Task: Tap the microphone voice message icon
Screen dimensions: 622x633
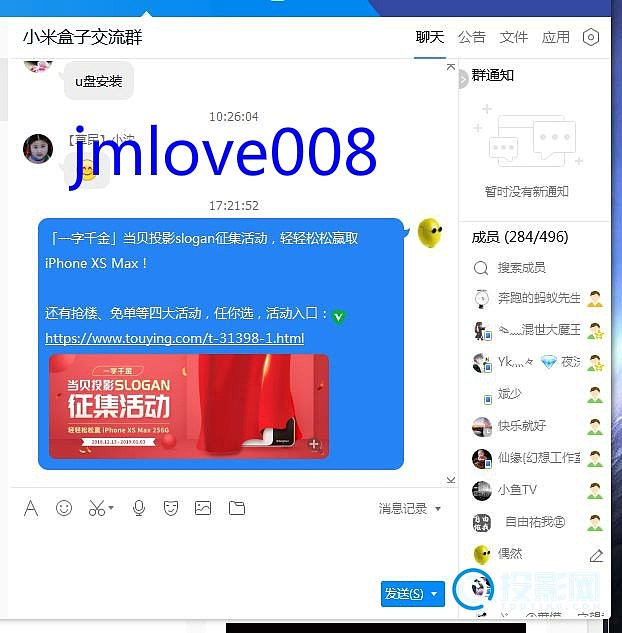Action: pyautogui.click(x=139, y=508)
